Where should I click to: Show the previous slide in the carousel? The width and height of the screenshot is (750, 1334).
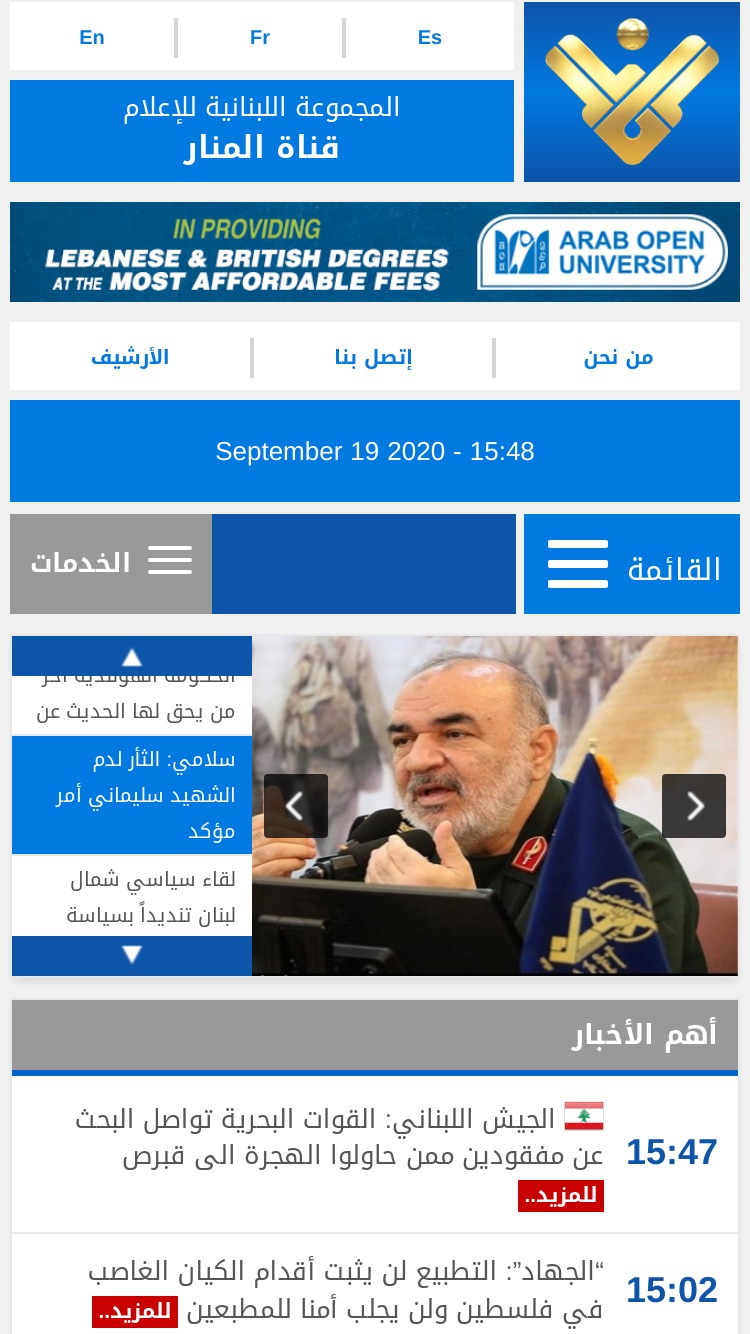296,806
